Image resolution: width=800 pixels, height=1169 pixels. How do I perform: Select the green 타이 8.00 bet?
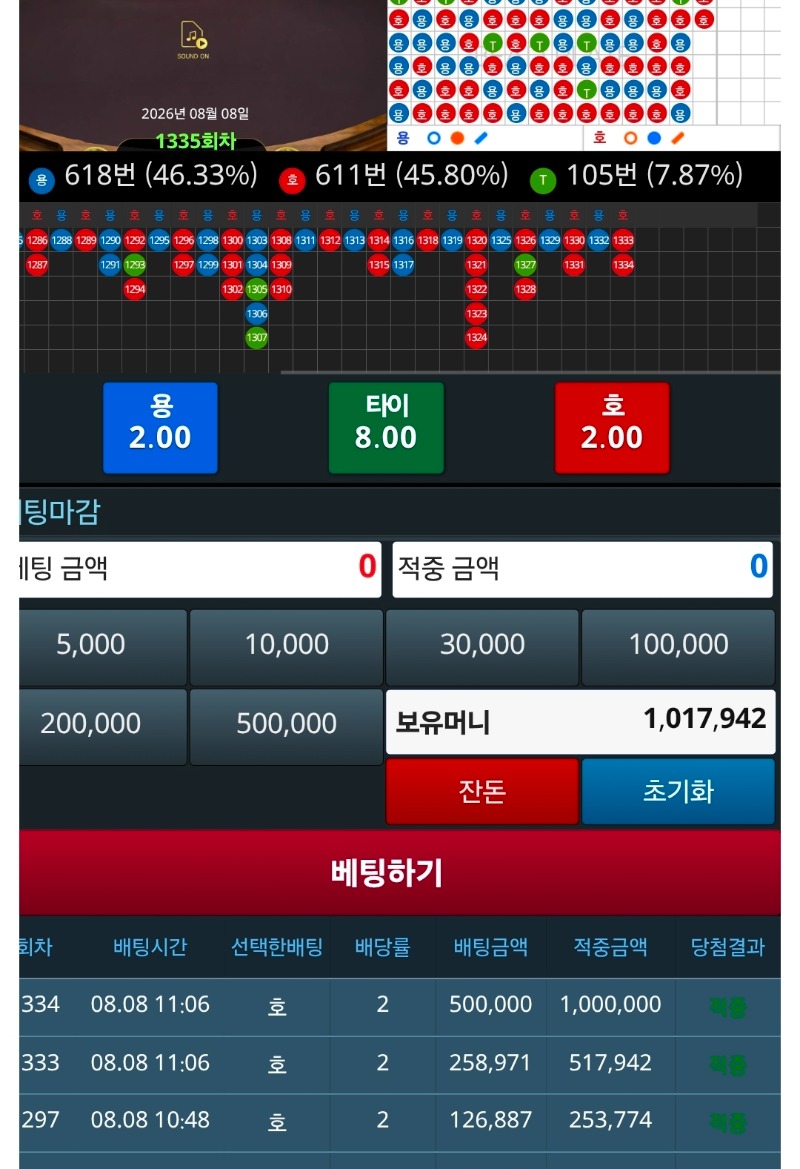pyautogui.click(x=386, y=428)
